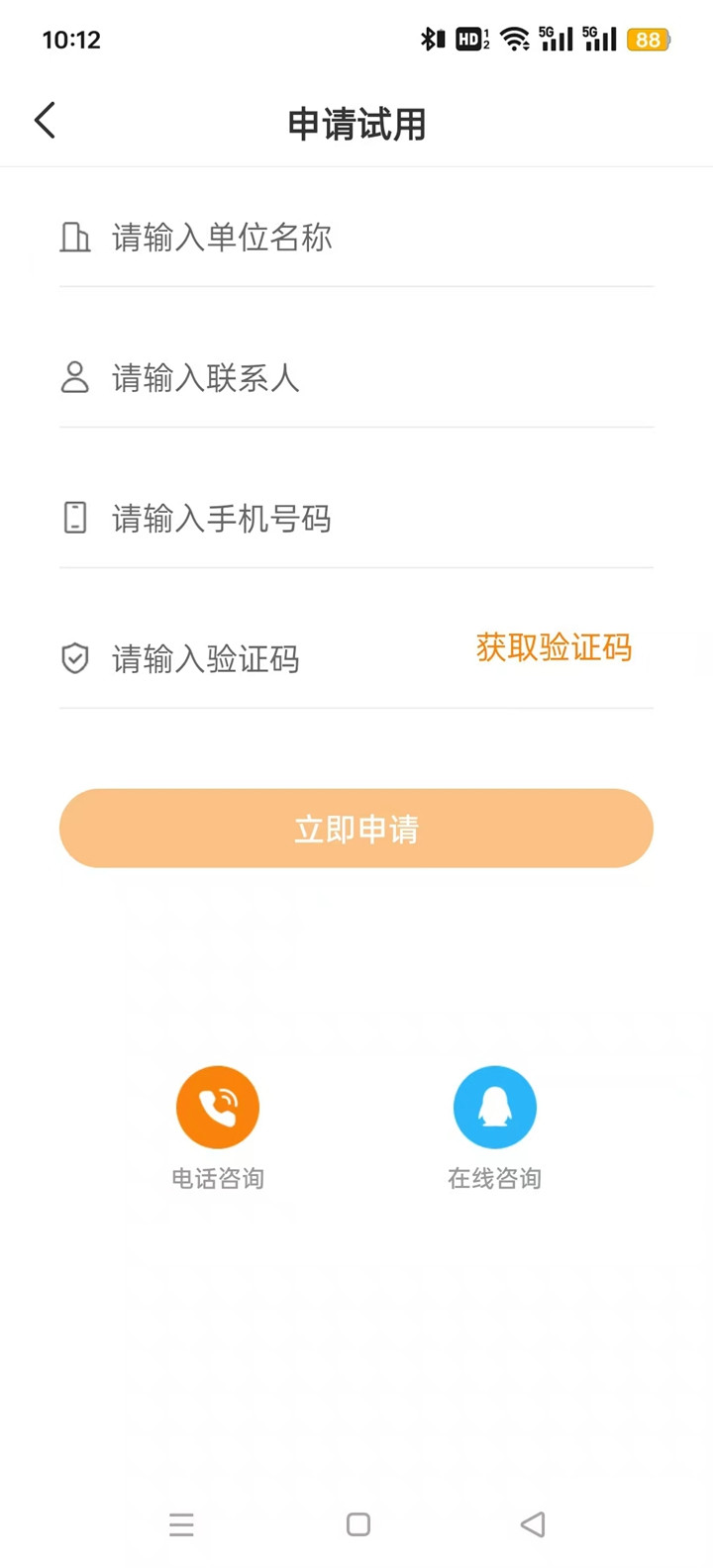Click the shield icon next to 验证码 field
The height and width of the screenshot is (1568, 713).
pyautogui.click(x=74, y=658)
